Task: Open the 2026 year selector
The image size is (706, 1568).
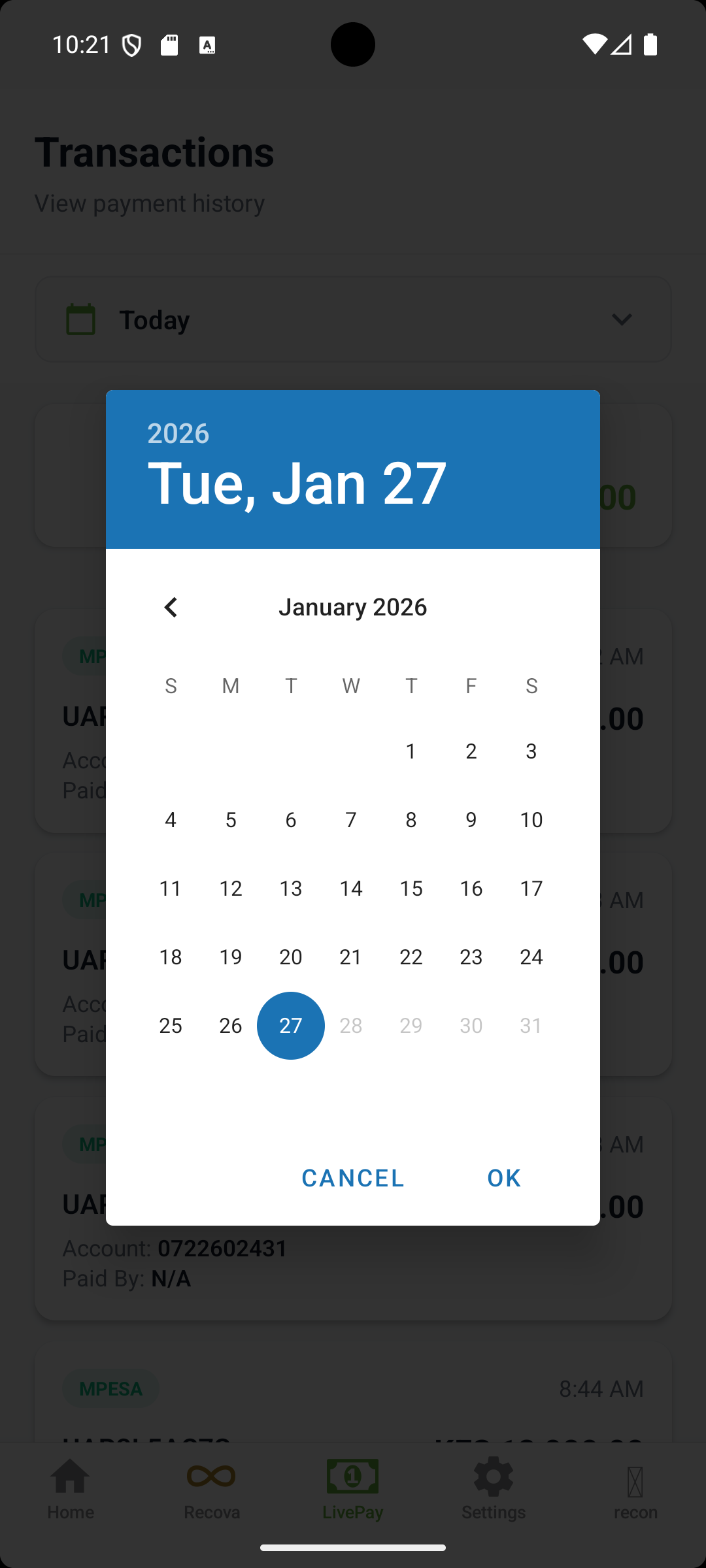Action: coord(178,433)
